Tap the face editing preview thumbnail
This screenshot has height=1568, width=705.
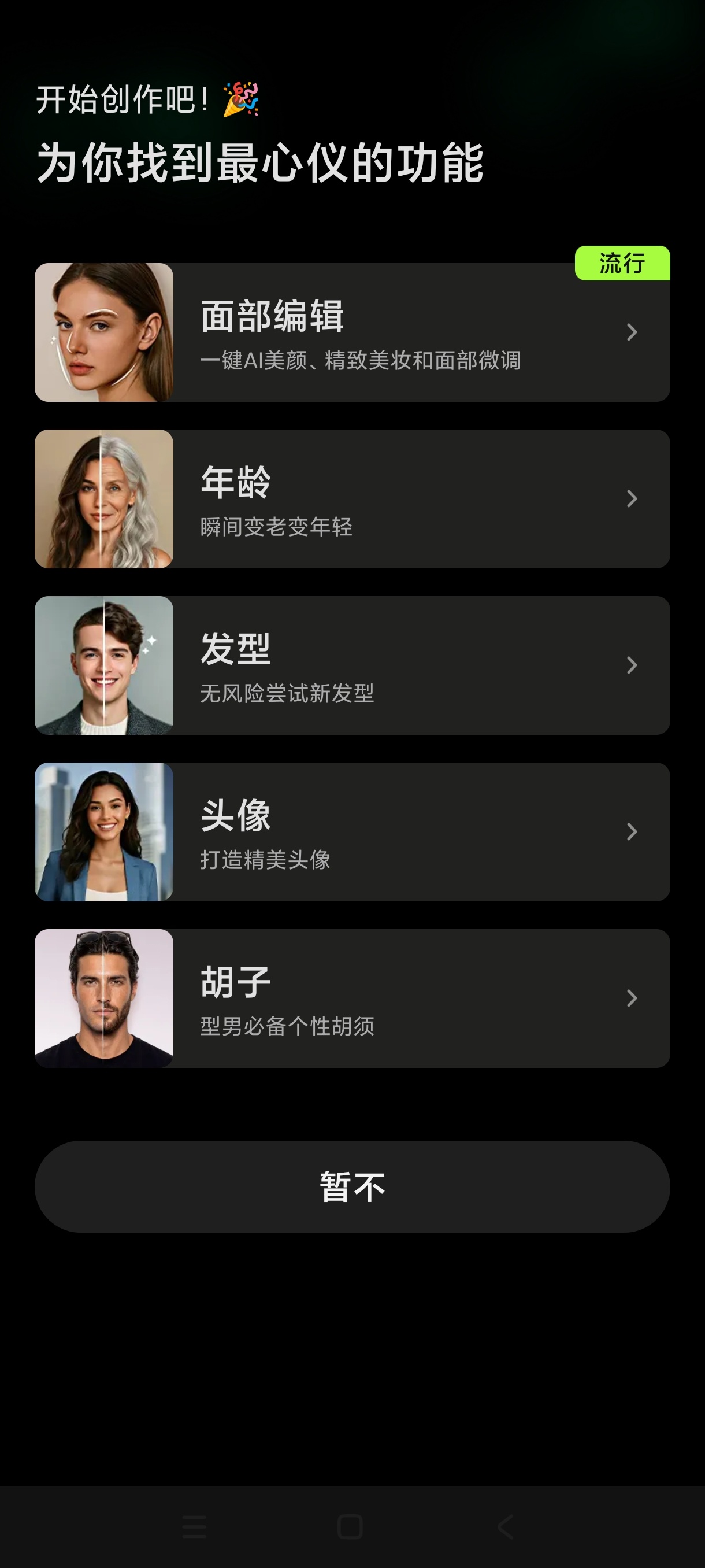(104, 332)
